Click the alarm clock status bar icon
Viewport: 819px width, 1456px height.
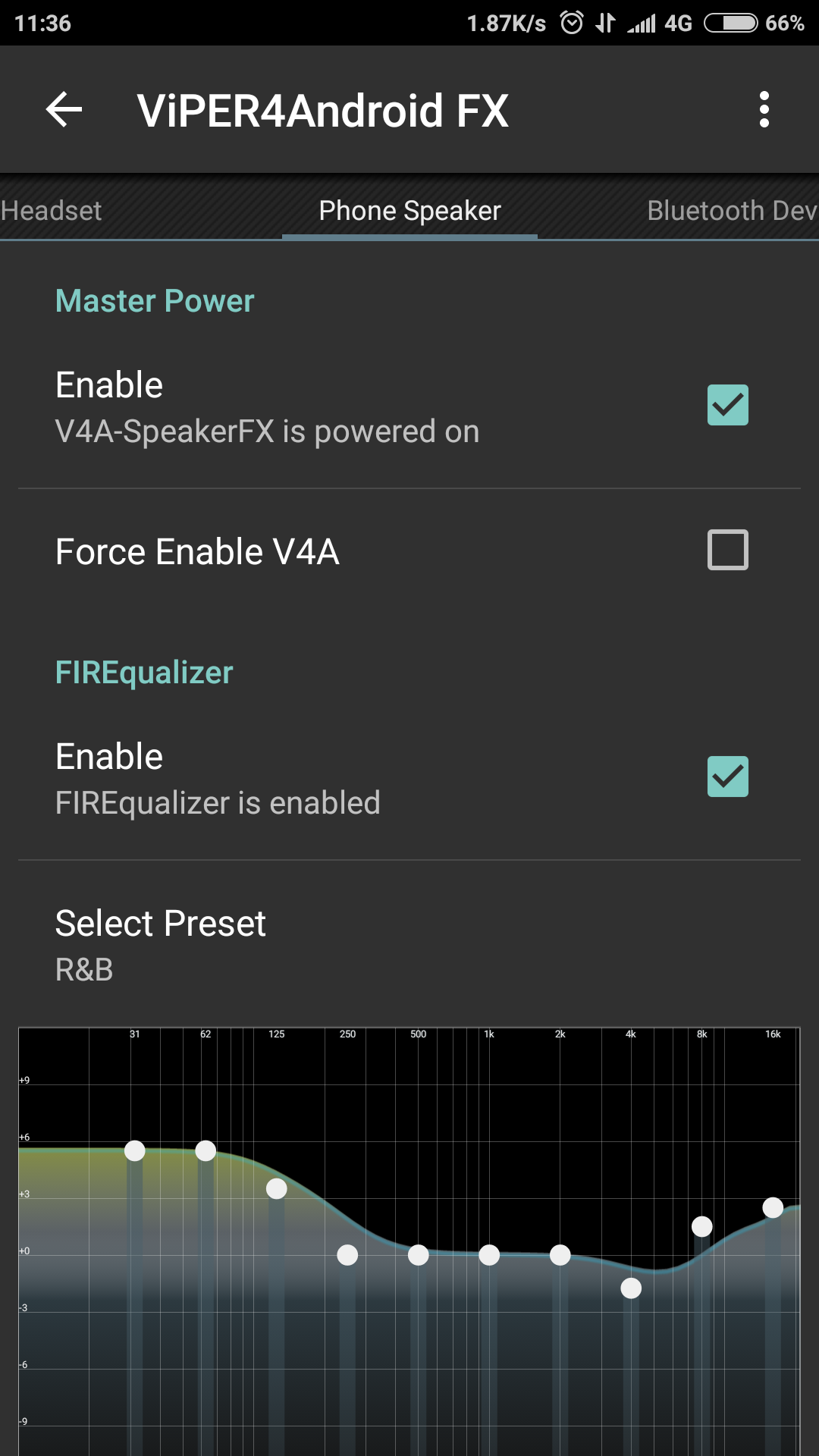[x=570, y=23]
